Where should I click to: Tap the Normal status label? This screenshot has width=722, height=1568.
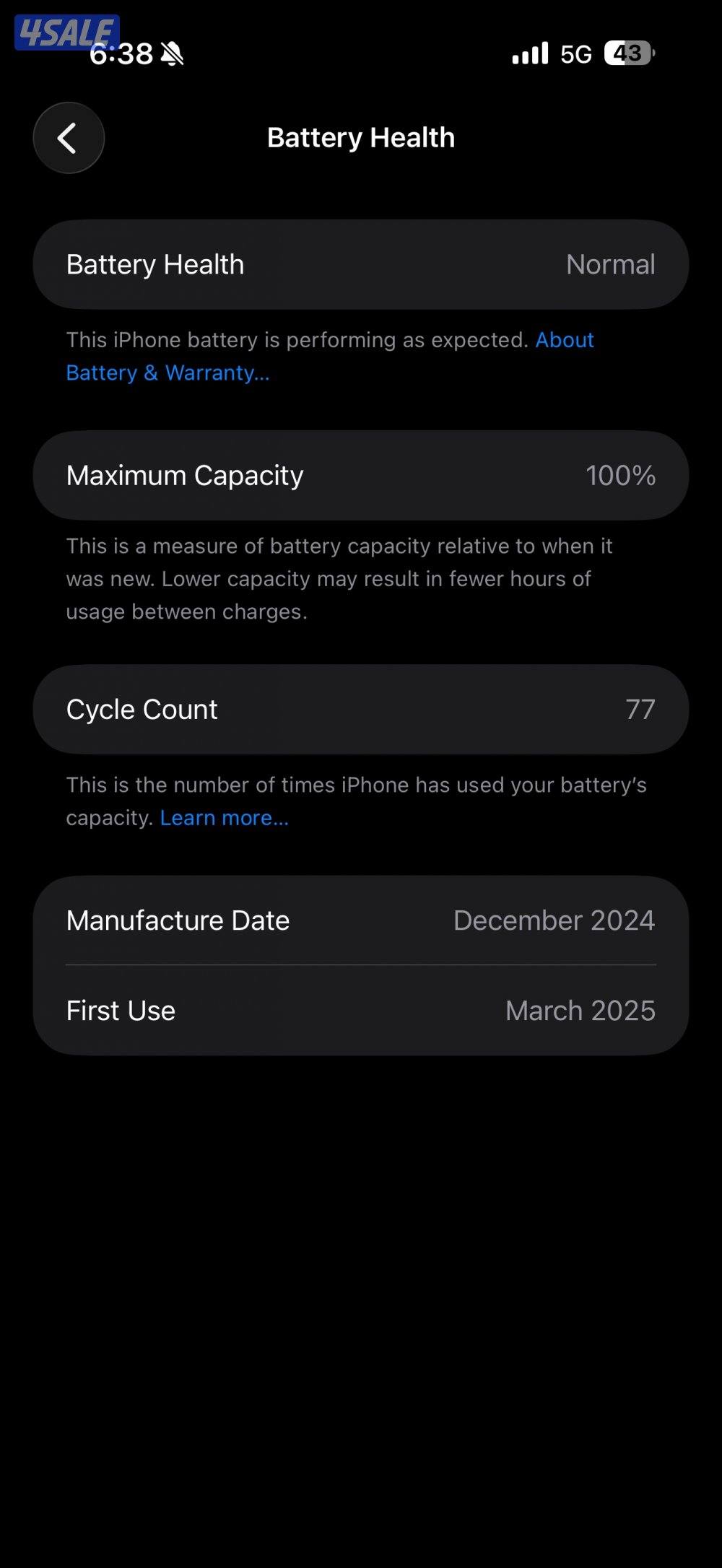tap(611, 263)
